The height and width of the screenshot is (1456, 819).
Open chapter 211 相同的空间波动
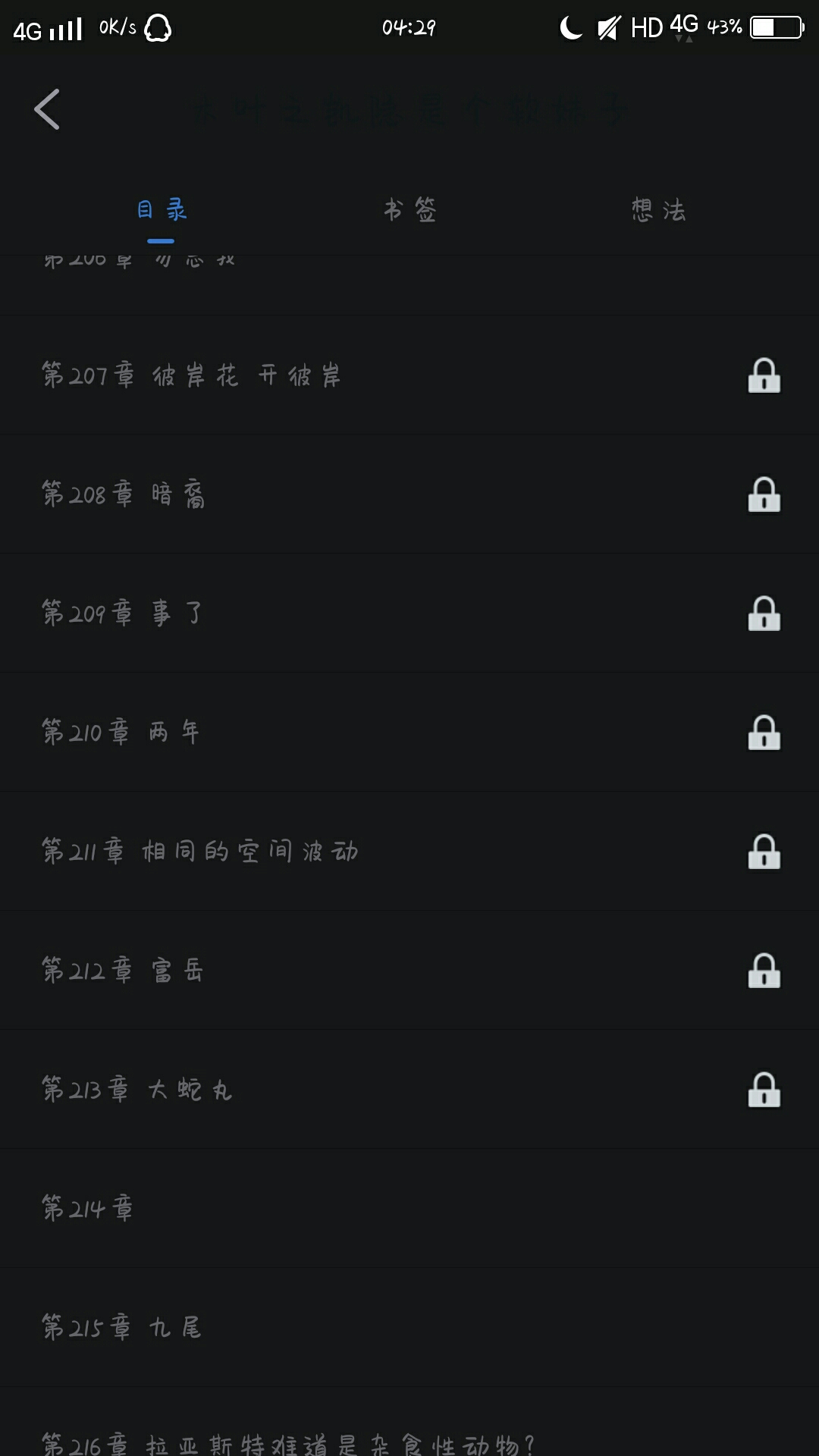[409, 851]
